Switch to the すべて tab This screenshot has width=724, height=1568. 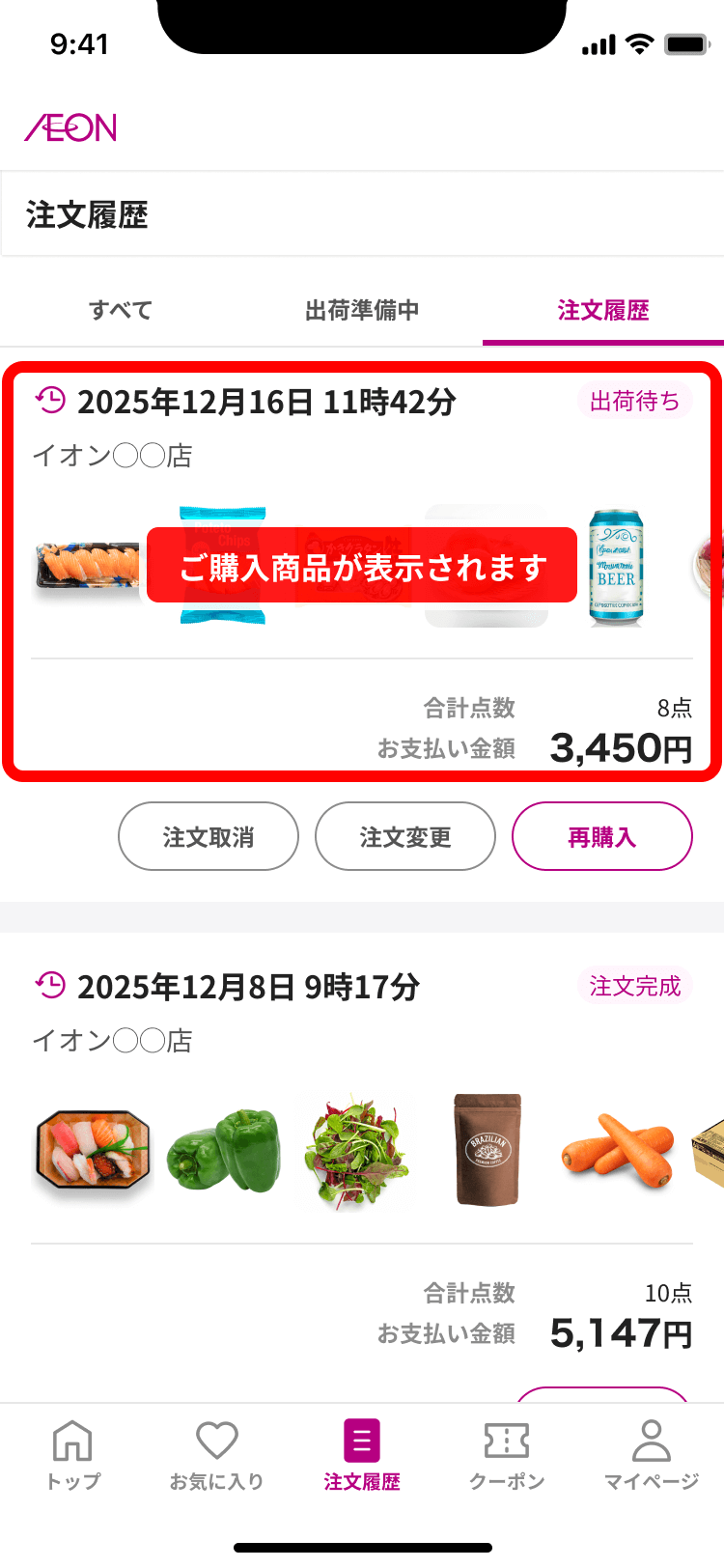pyautogui.click(x=121, y=310)
